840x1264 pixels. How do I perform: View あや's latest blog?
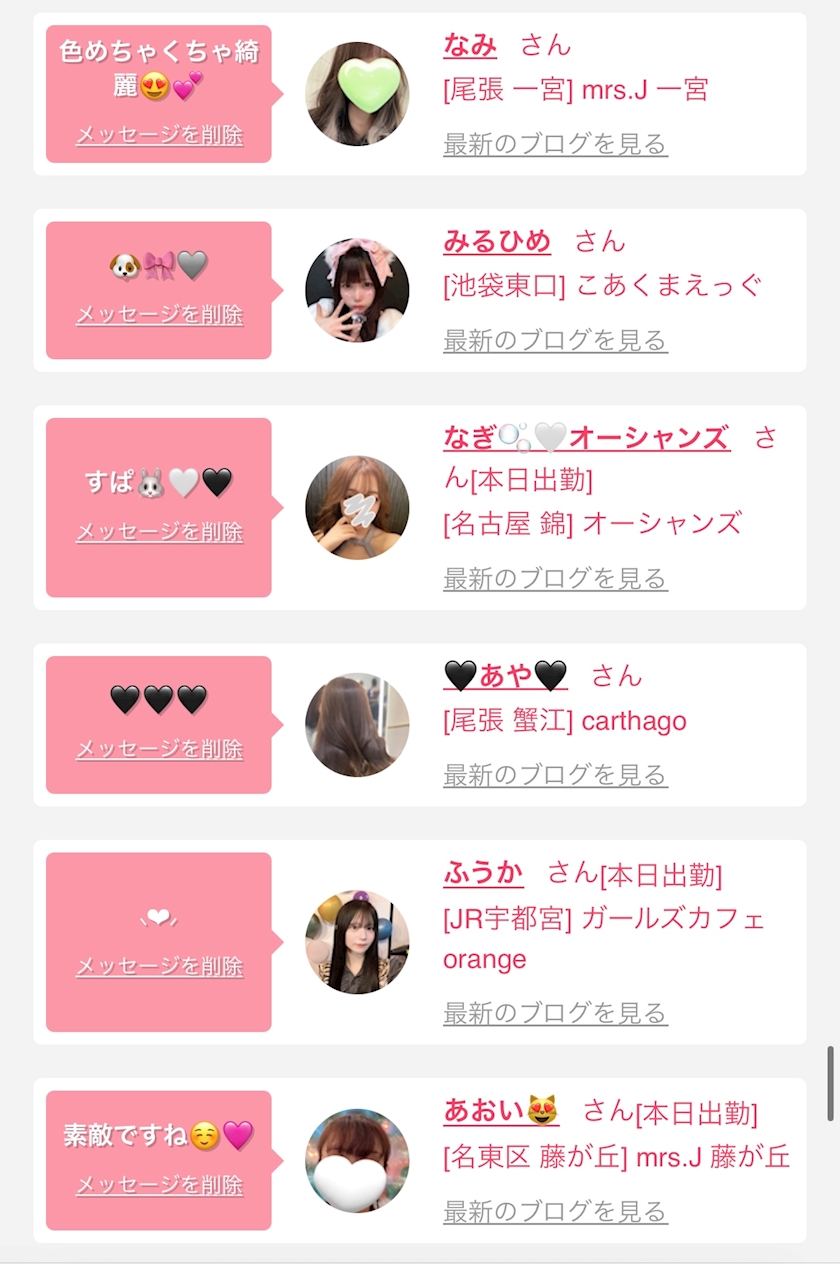pos(555,775)
